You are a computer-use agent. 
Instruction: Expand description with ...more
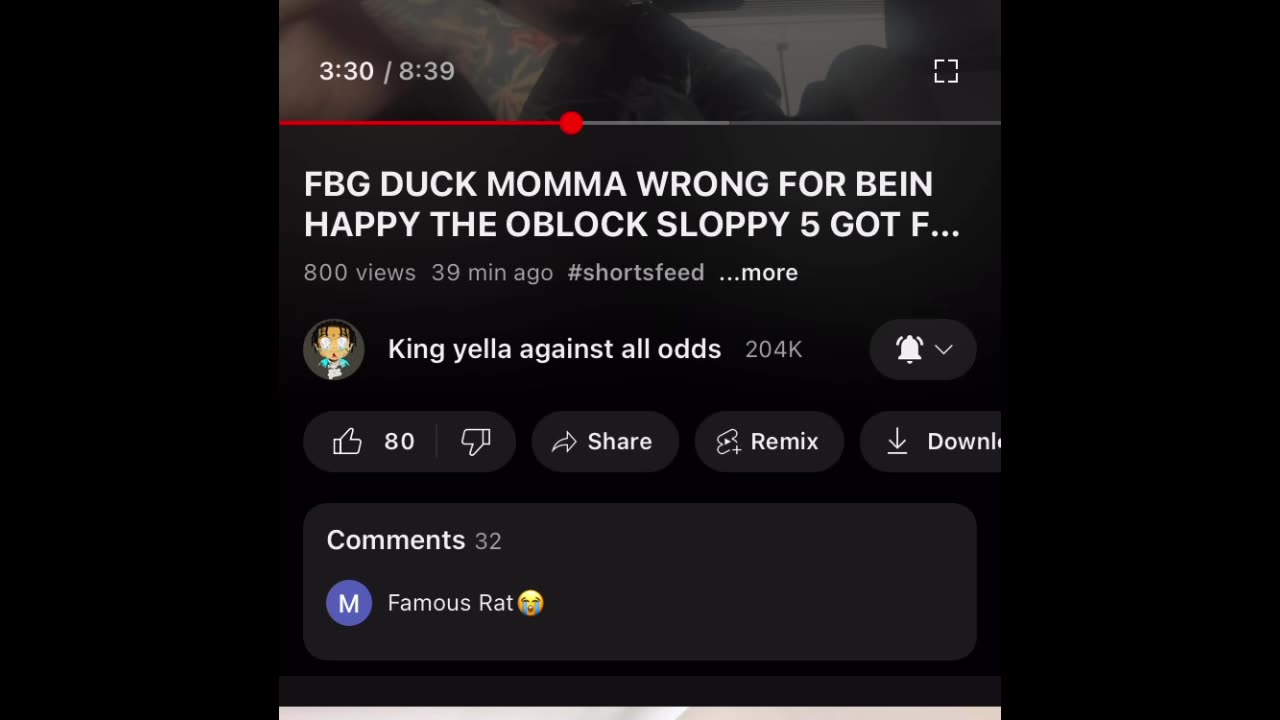[x=758, y=273]
